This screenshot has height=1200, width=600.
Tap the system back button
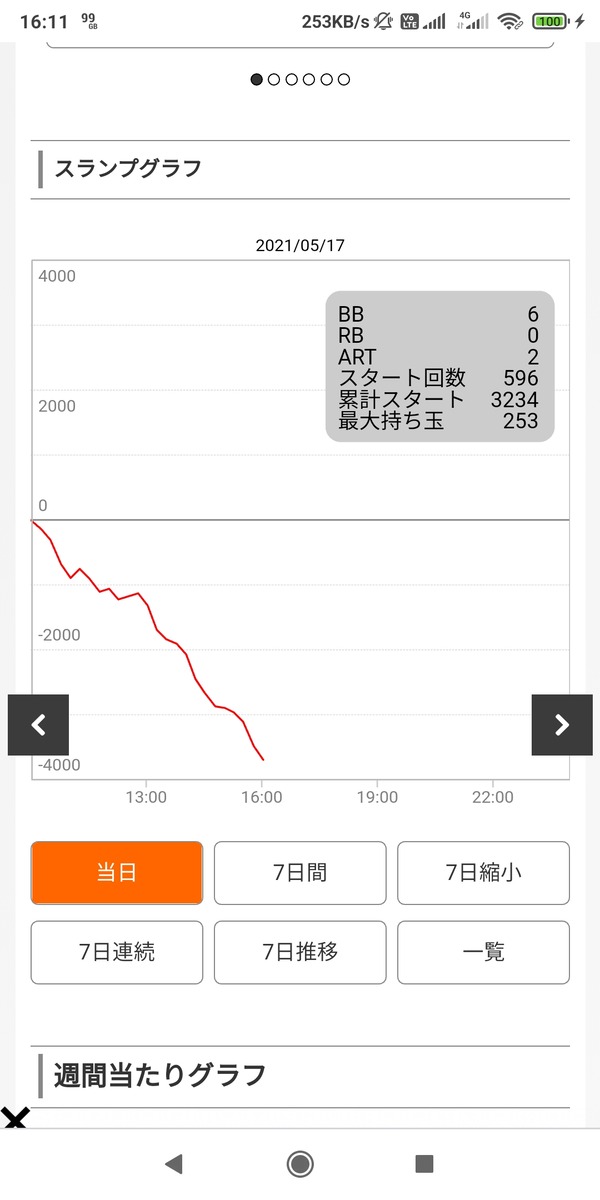174,1163
